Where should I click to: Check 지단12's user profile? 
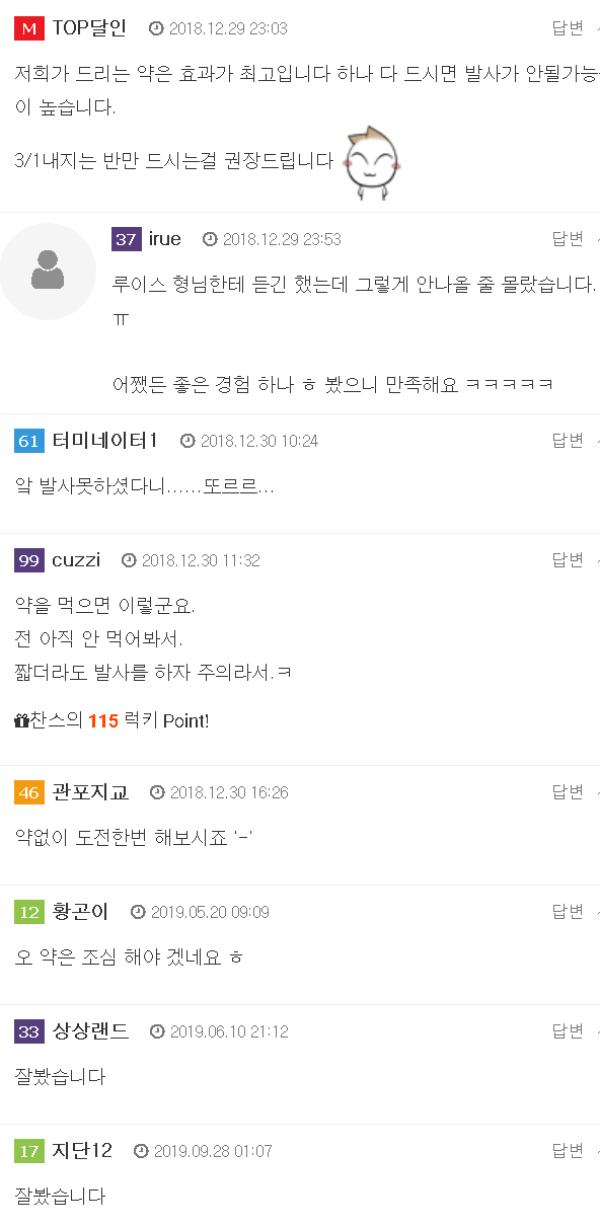coord(82,1151)
